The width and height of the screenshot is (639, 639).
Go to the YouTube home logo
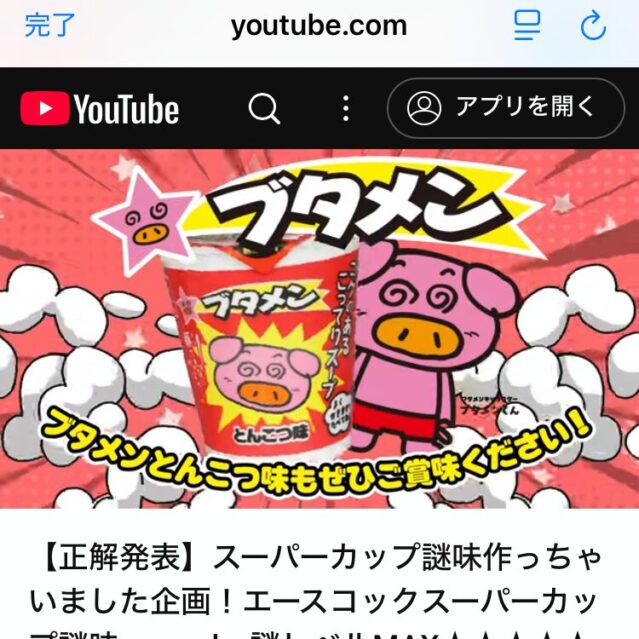point(99,108)
